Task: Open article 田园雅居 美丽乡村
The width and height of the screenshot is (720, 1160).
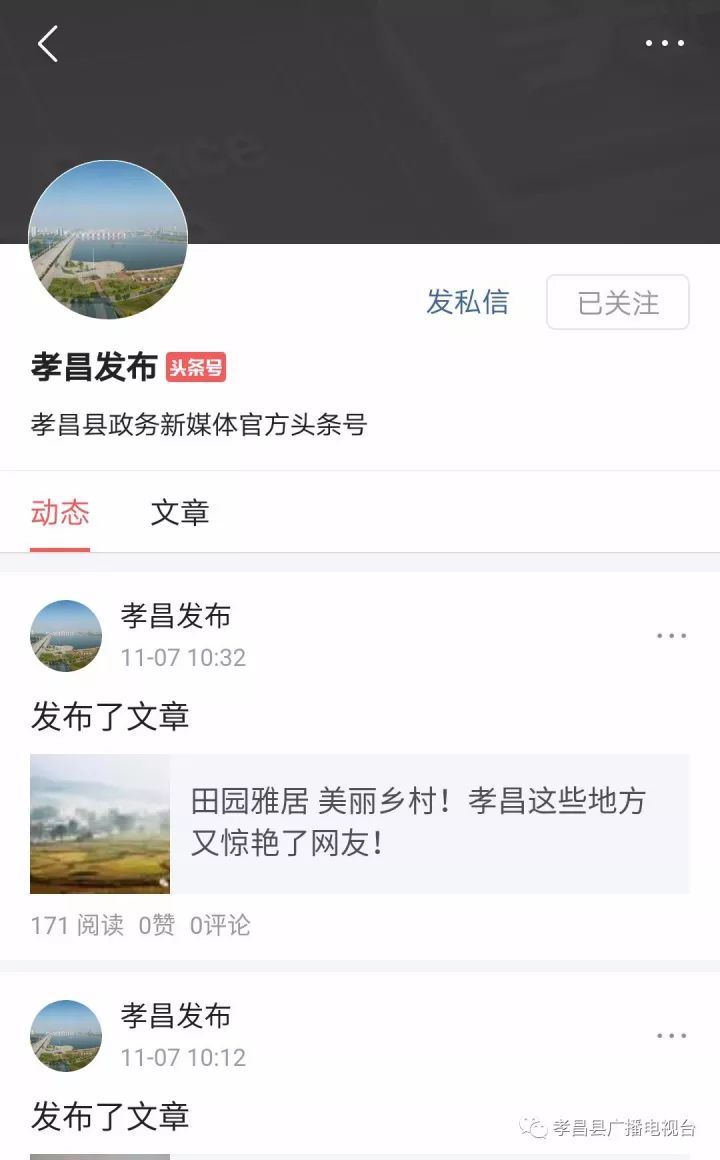Action: tap(360, 823)
